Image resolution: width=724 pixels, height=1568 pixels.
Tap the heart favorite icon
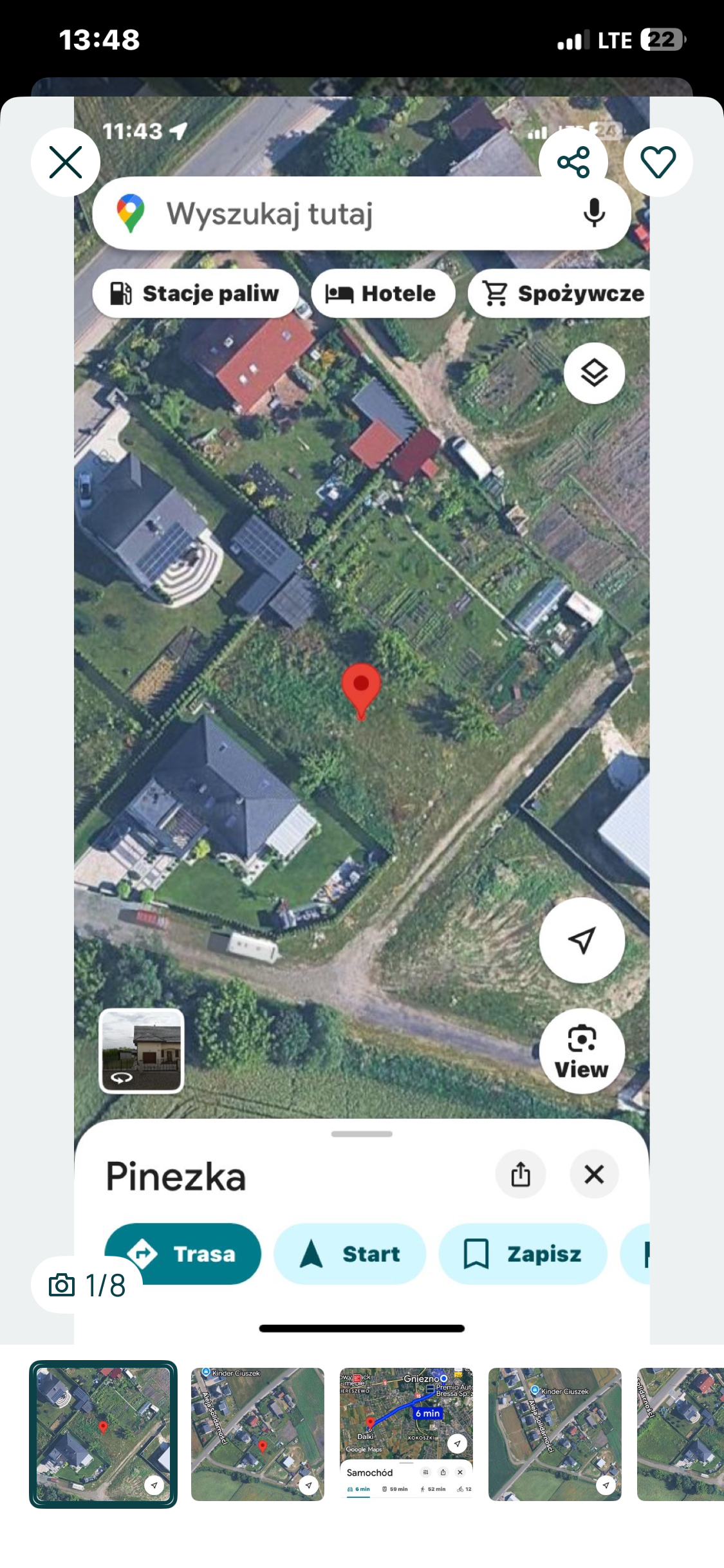[x=658, y=161]
